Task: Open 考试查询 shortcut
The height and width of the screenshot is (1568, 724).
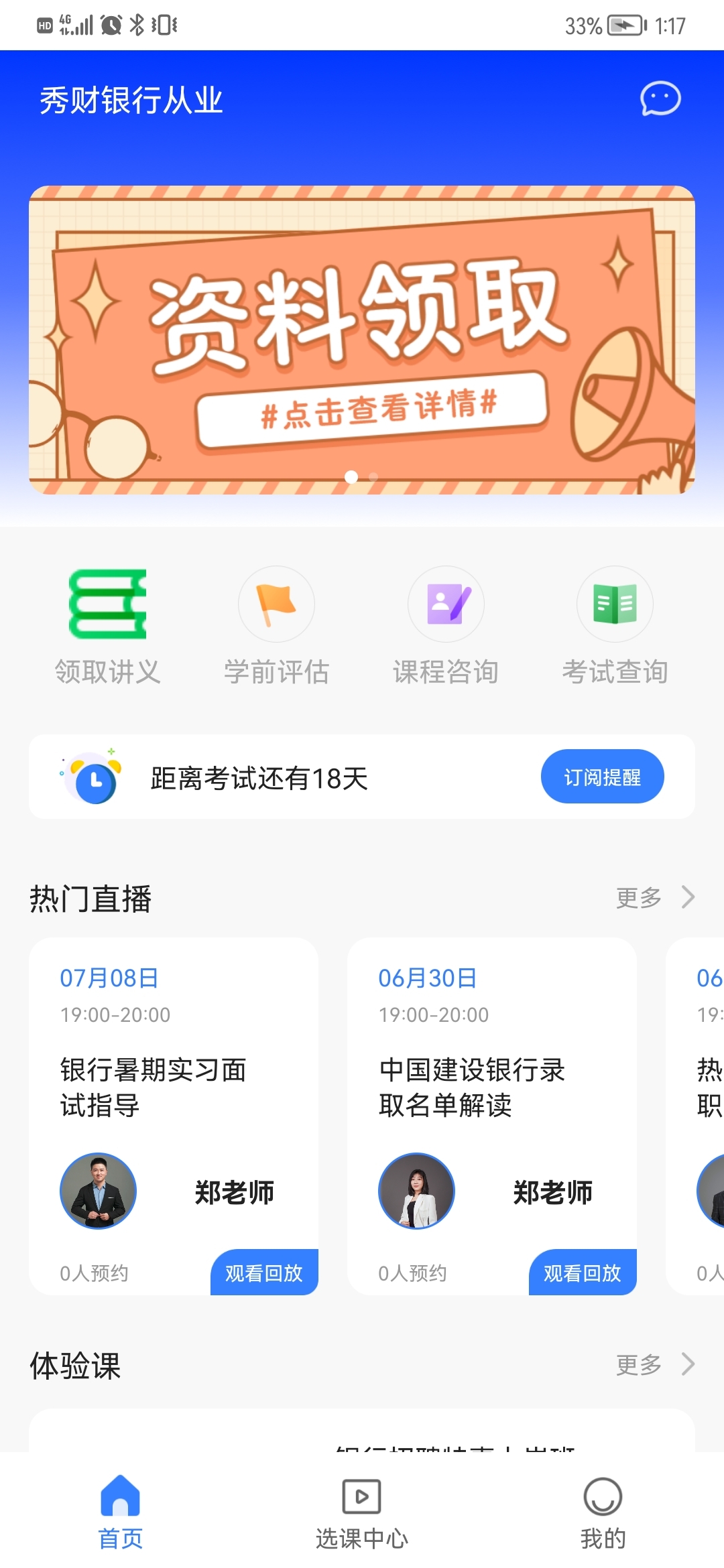Action: pyautogui.click(x=615, y=625)
